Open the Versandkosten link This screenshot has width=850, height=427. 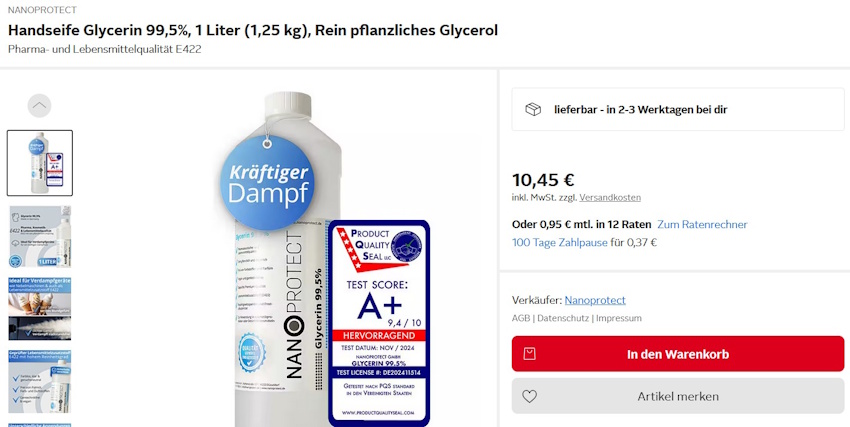(610, 197)
